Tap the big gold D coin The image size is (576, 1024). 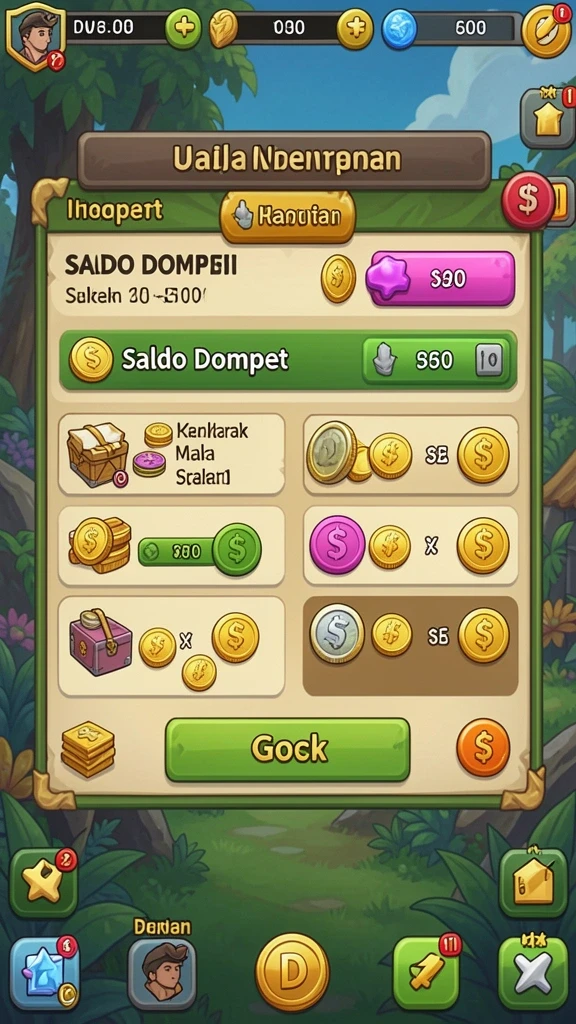[292, 972]
